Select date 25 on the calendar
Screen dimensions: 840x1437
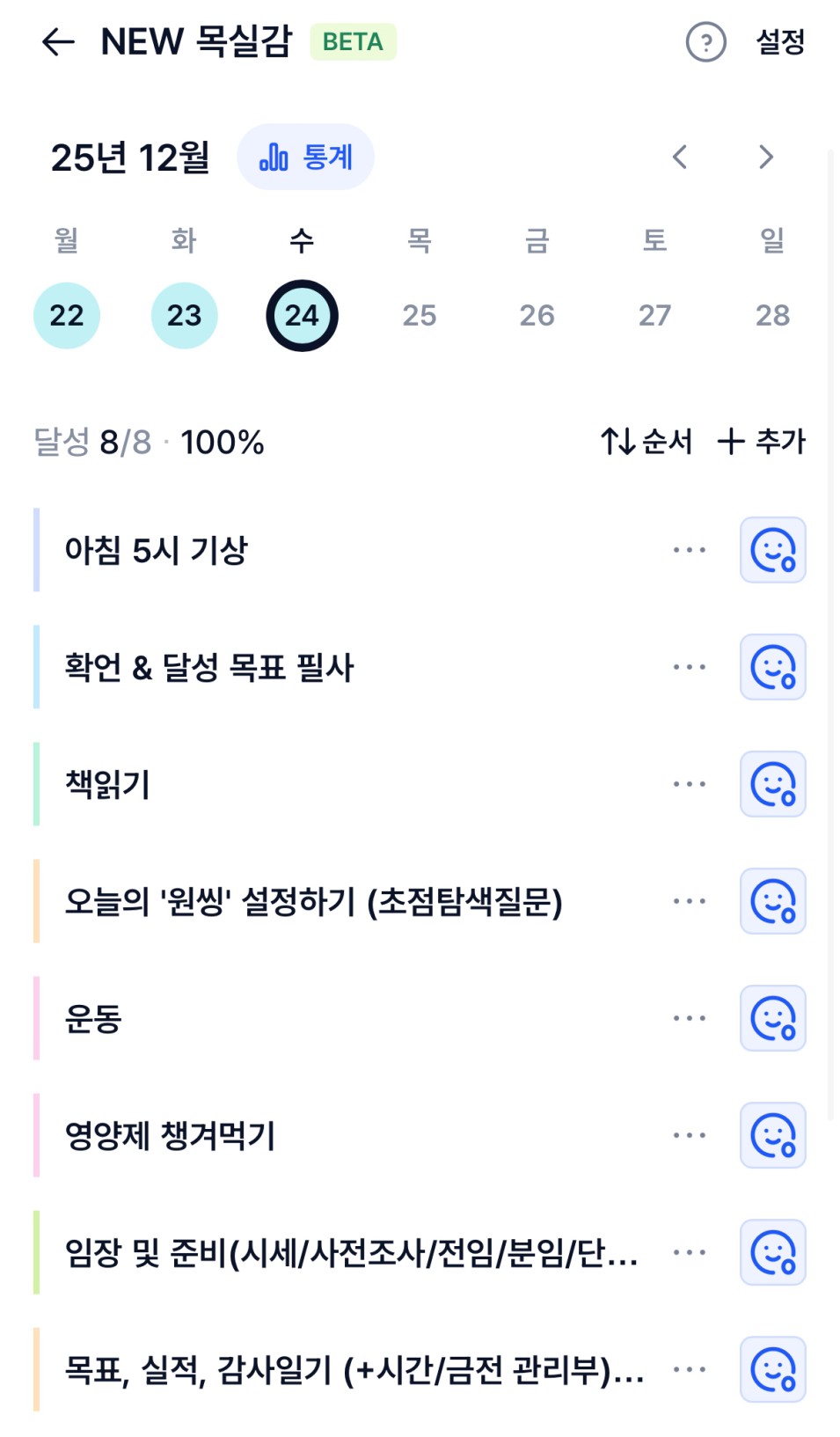420,315
